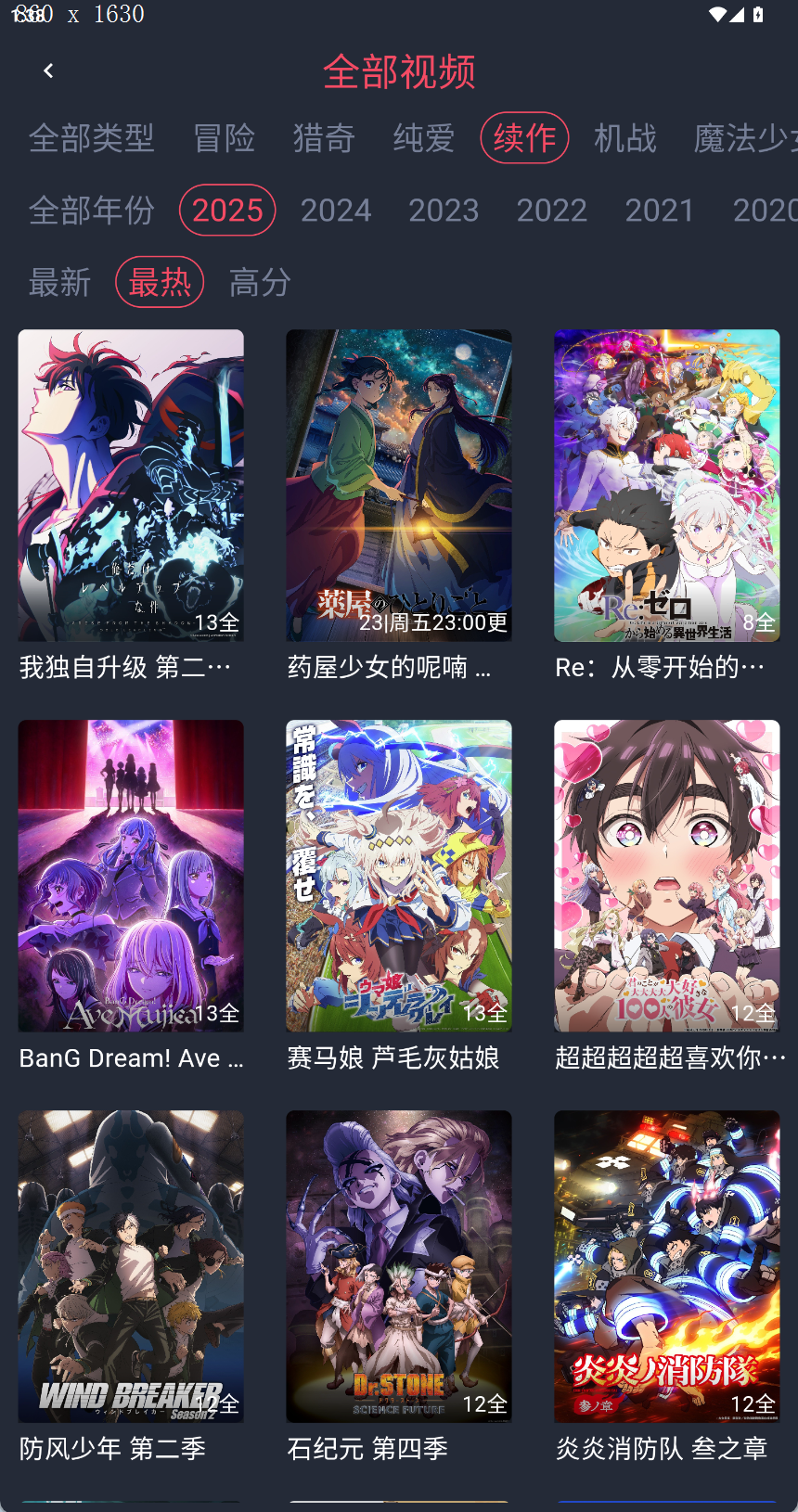The width and height of the screenshot is (798, 1512).
Task: Pick the 2023 year filter
Action: pyautogui.click(x=444, y=211)
